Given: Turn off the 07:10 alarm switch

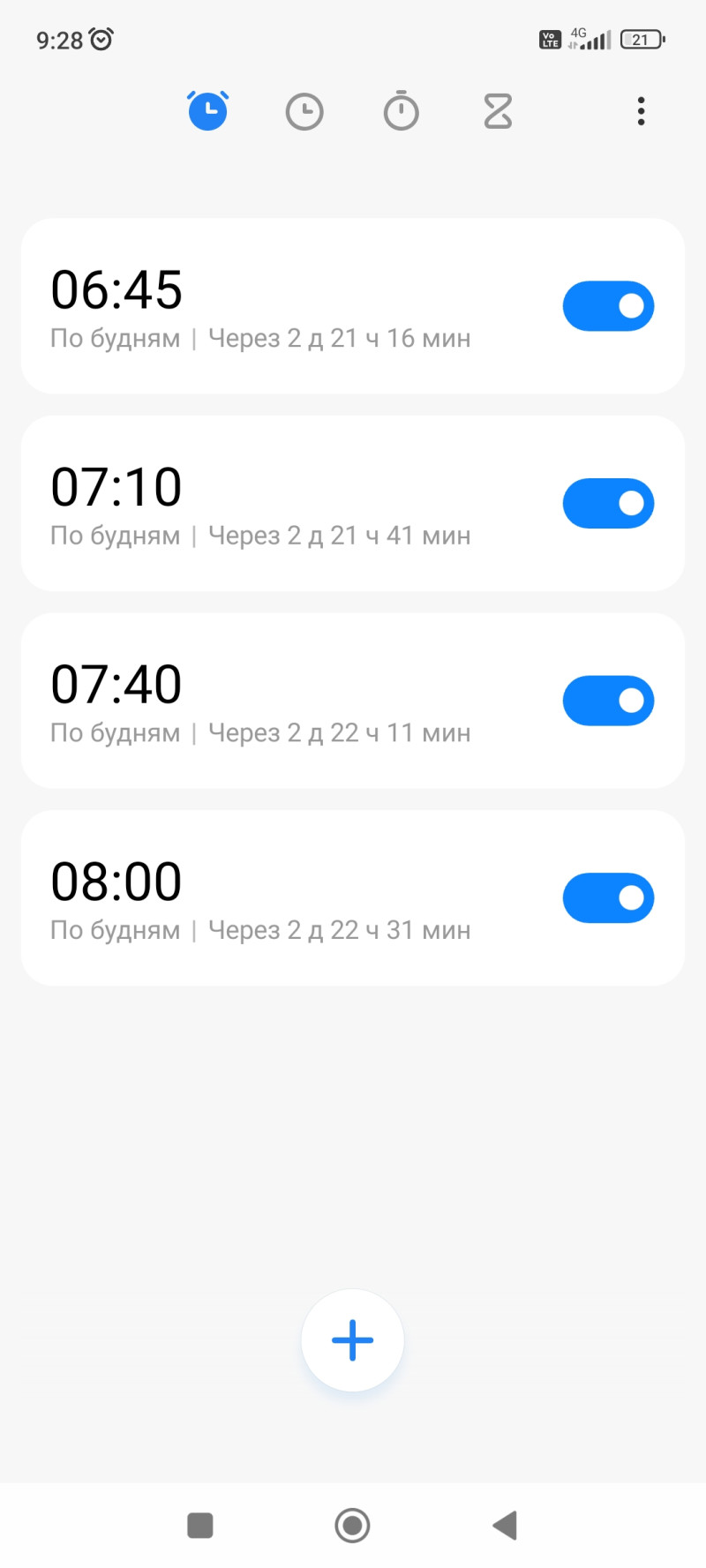Looking at the screenshot, I should 608,504.
